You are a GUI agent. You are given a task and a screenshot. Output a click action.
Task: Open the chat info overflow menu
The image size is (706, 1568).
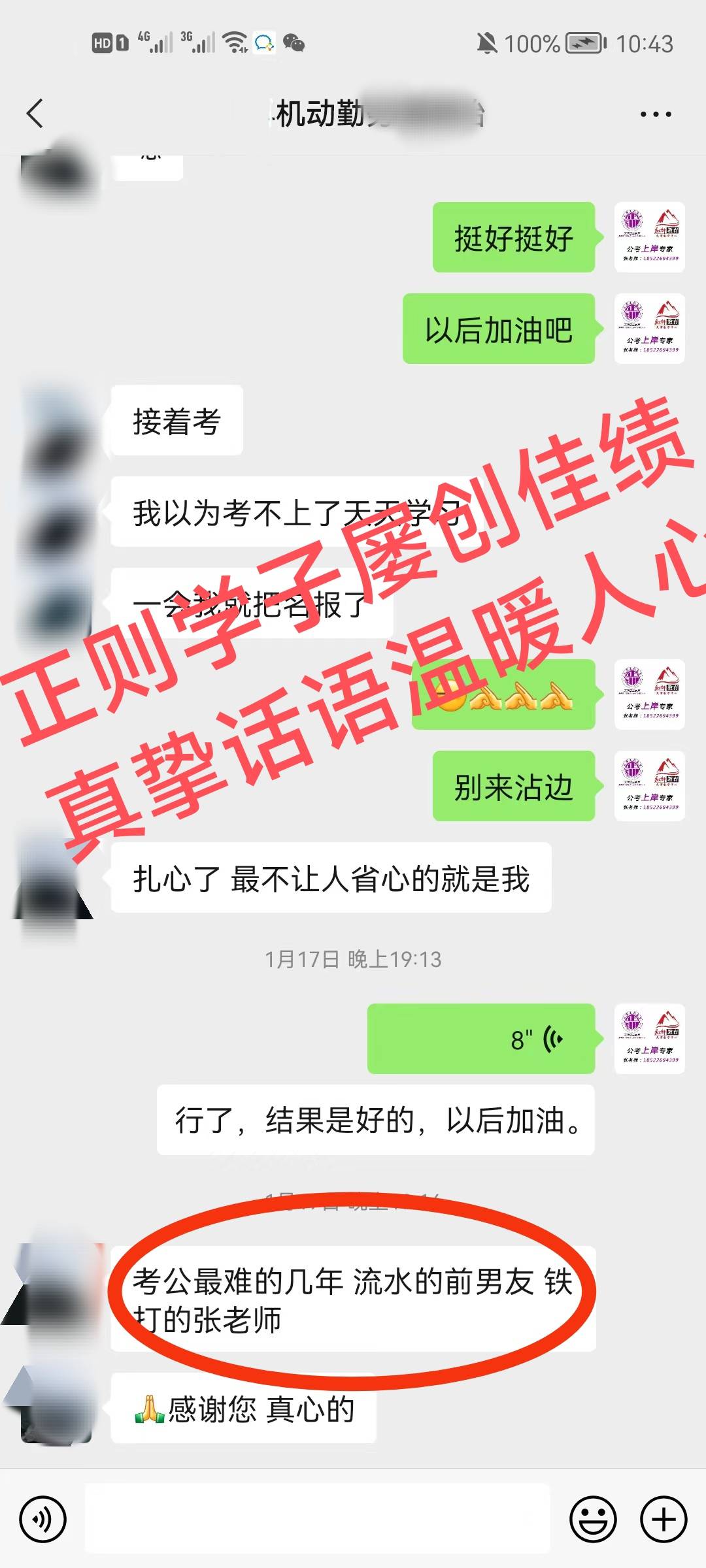click(x=655, y=114)
